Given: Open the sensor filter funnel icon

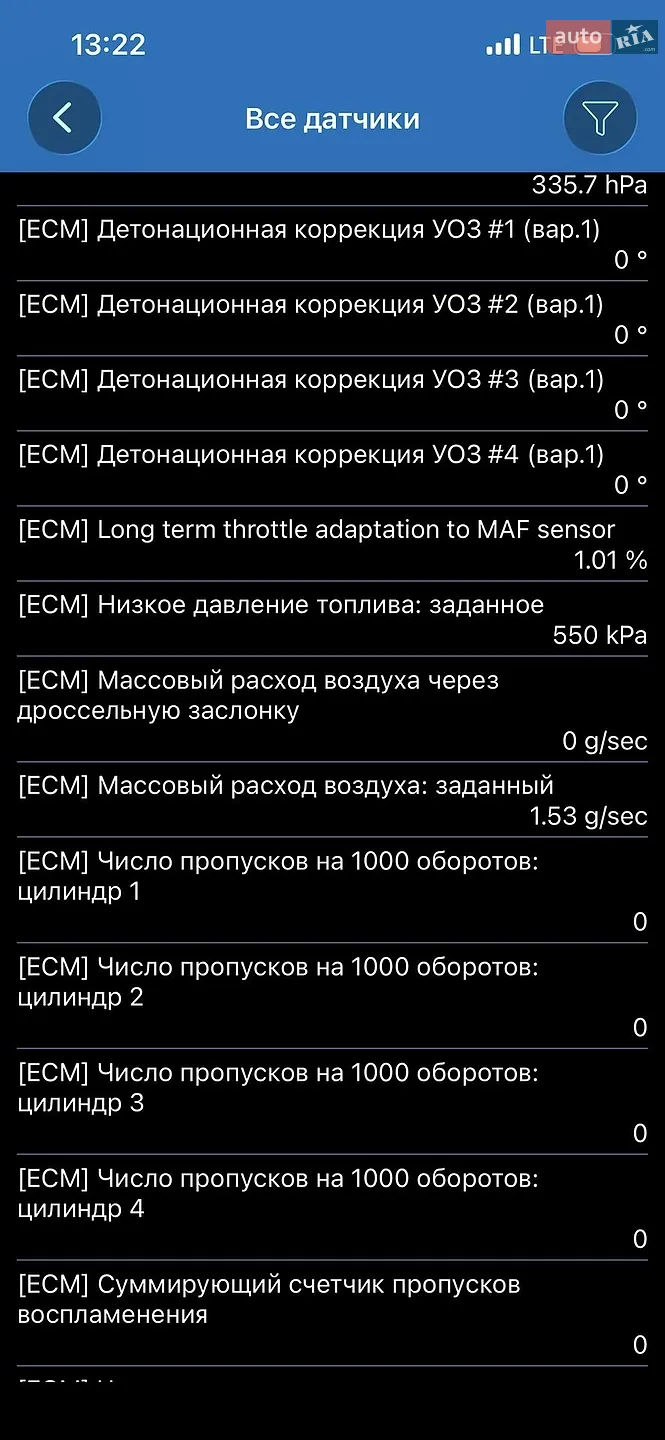Looking at the screenshot, I should (600, 119).
